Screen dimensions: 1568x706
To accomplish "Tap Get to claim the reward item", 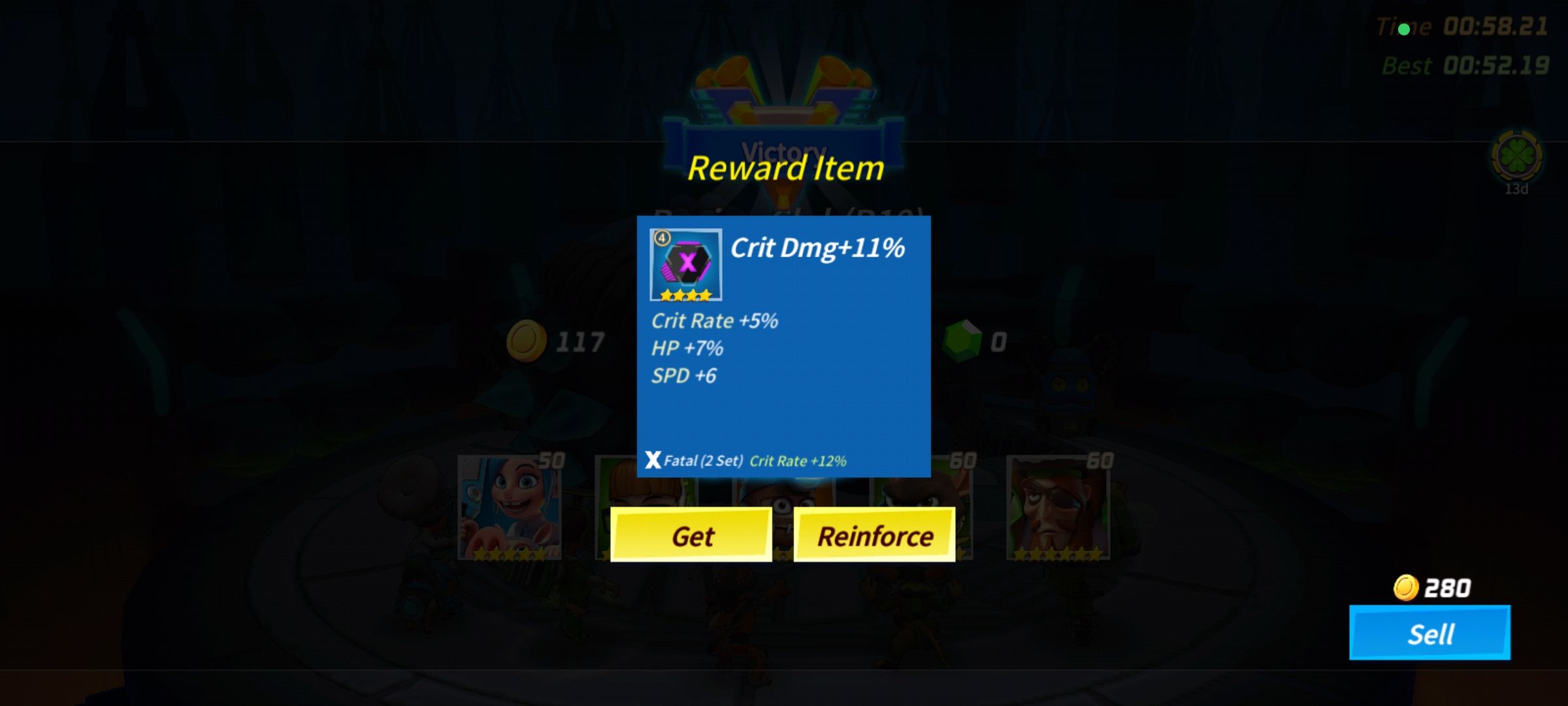I will [691, 535].
